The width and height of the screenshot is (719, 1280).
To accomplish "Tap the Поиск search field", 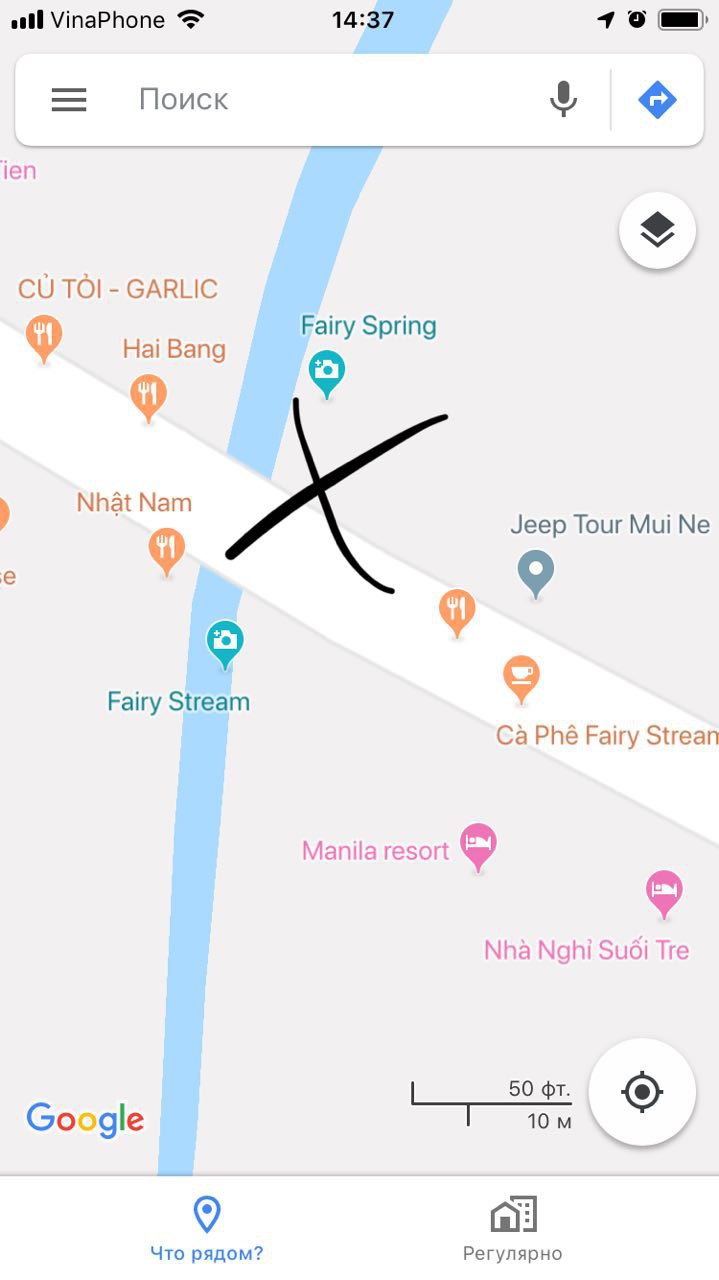I will point(330,100).
